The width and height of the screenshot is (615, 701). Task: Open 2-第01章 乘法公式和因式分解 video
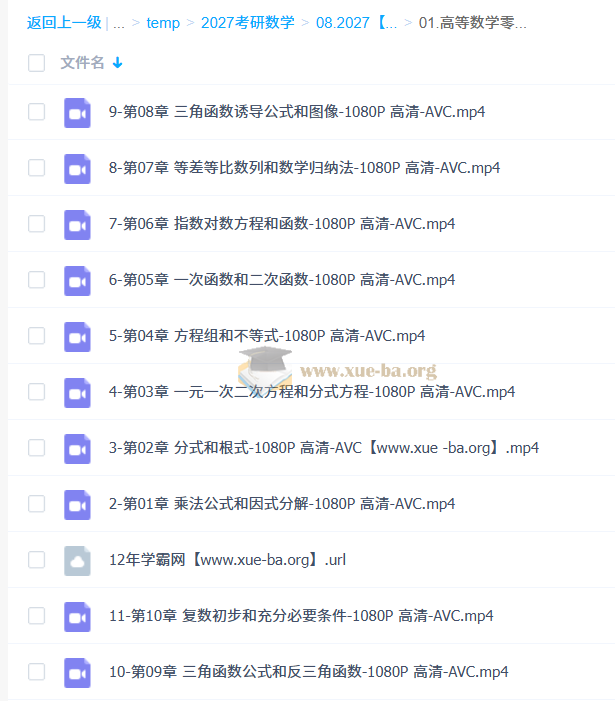[281, 504]
